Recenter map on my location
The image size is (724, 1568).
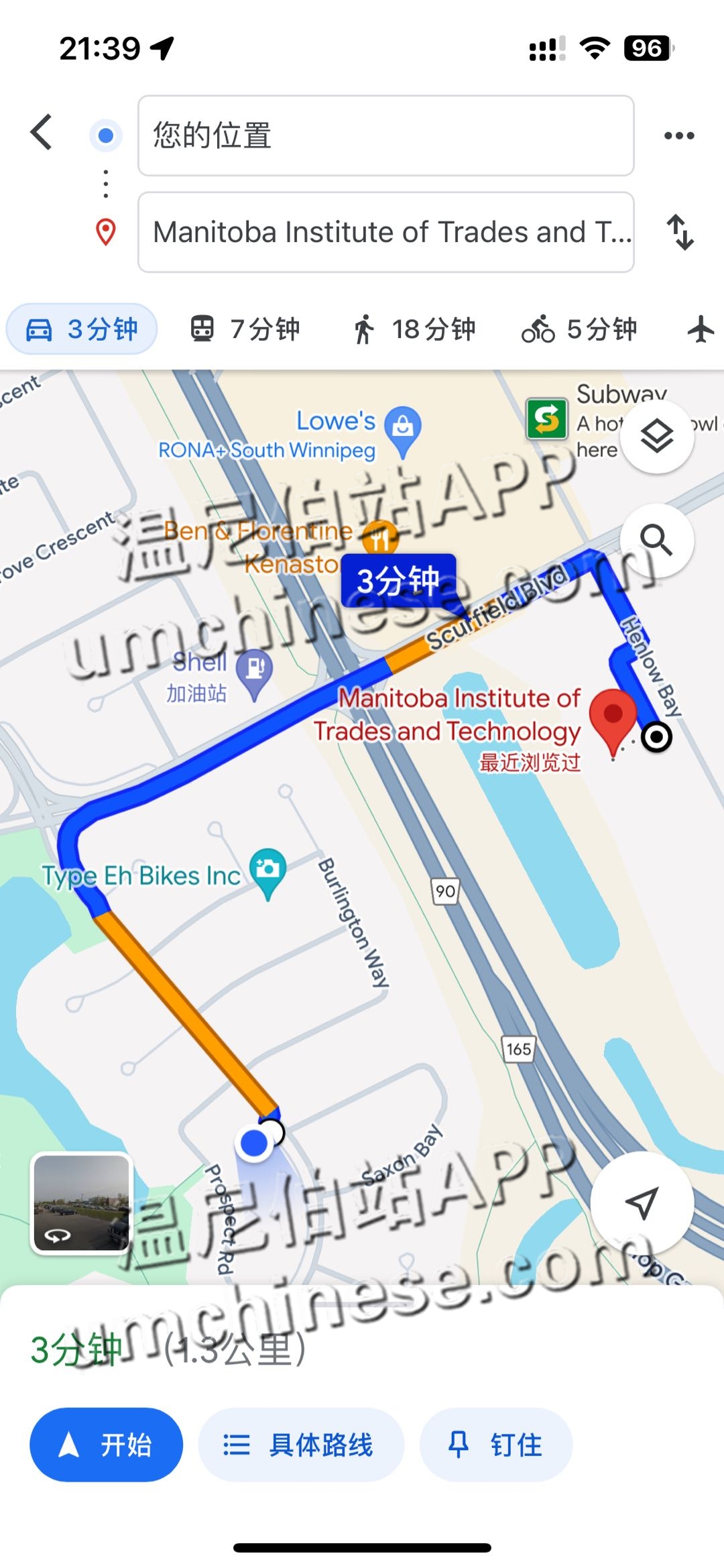[x=642, y=1202]
